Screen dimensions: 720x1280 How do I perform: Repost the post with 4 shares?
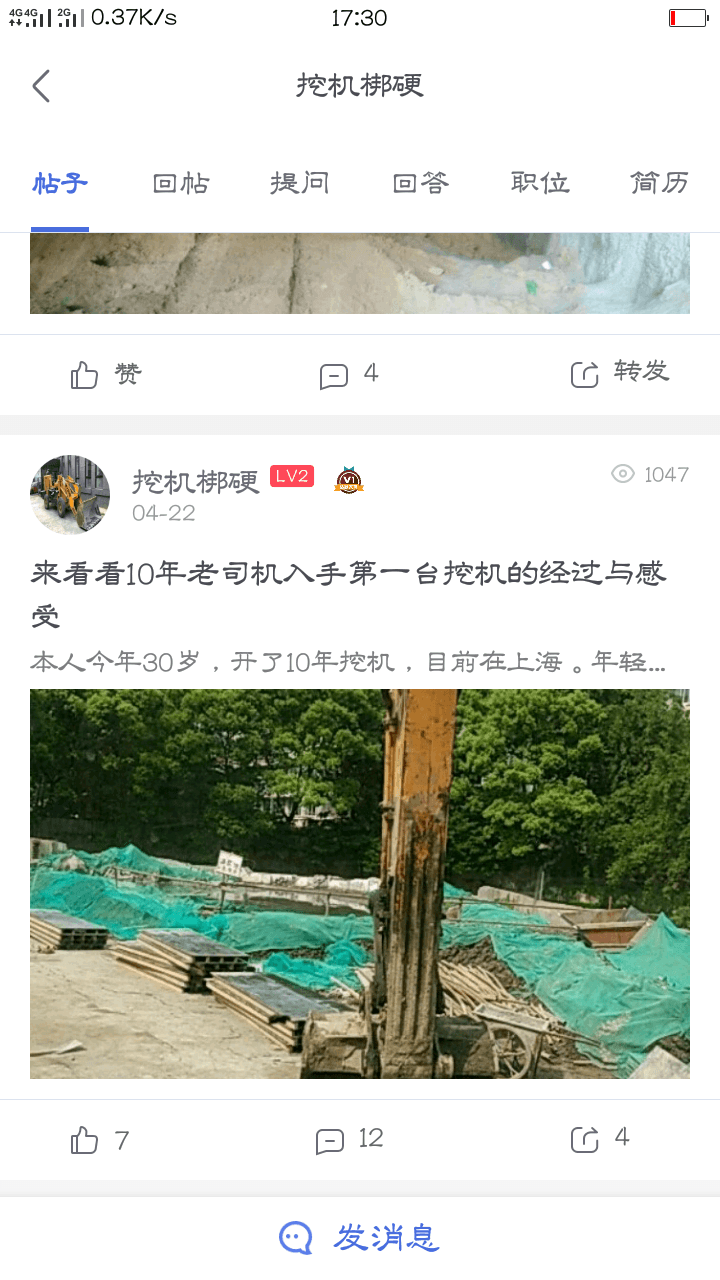coord(600,1138)
